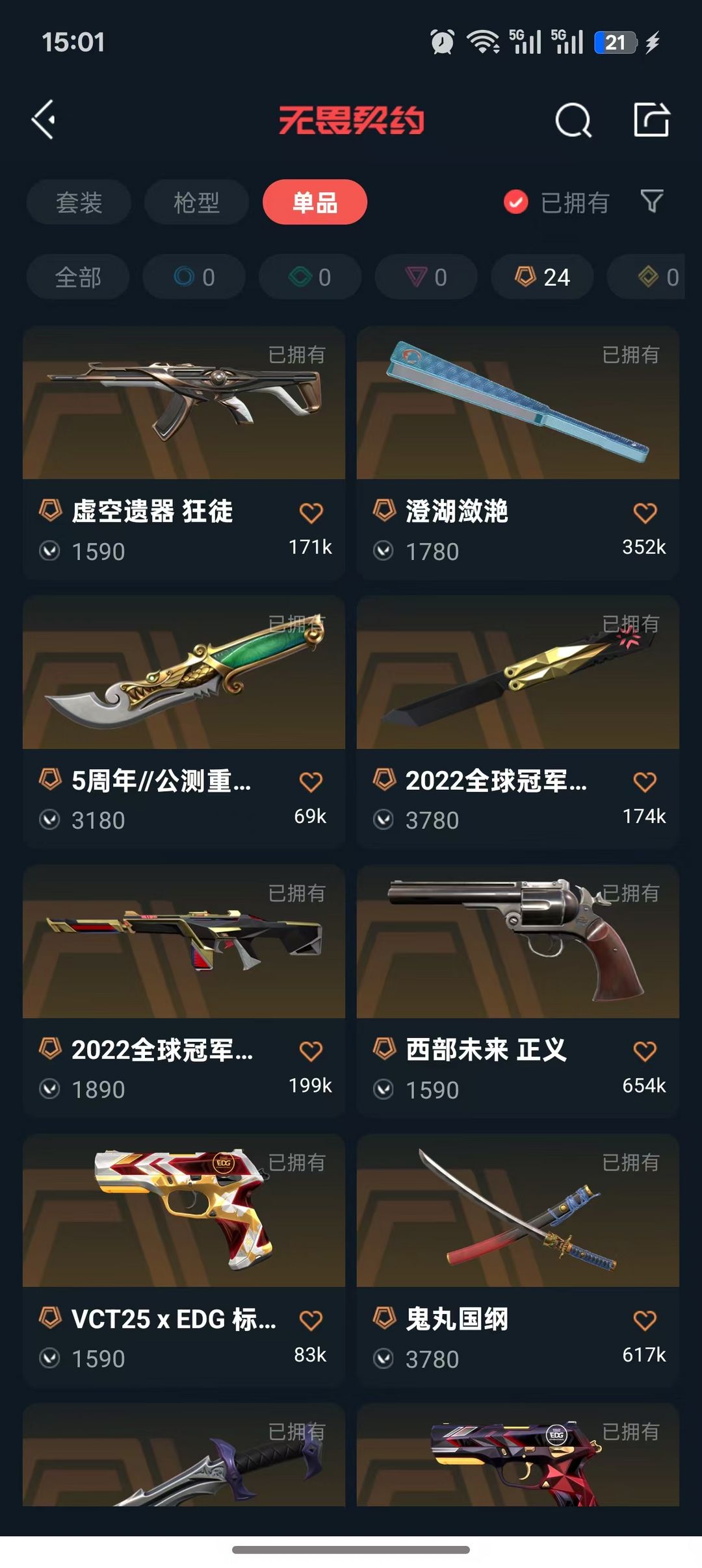Select the rarity chip showing 24

[x=543, y=277]
